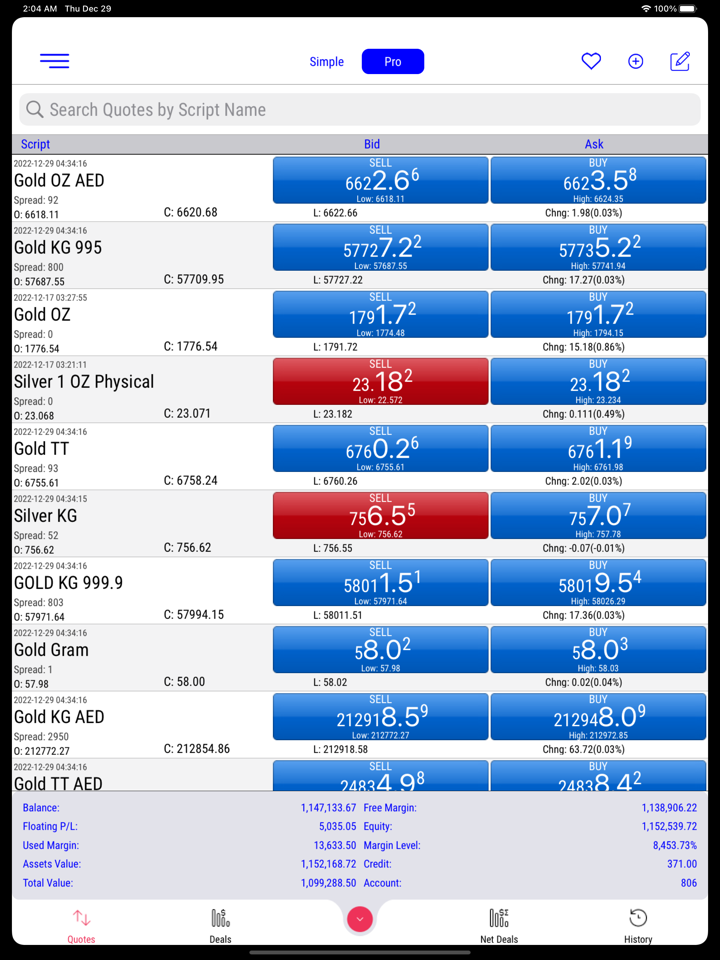This screenshot has width=720, height=960.
Task: Go to the Deals tab
Action: 220,924
